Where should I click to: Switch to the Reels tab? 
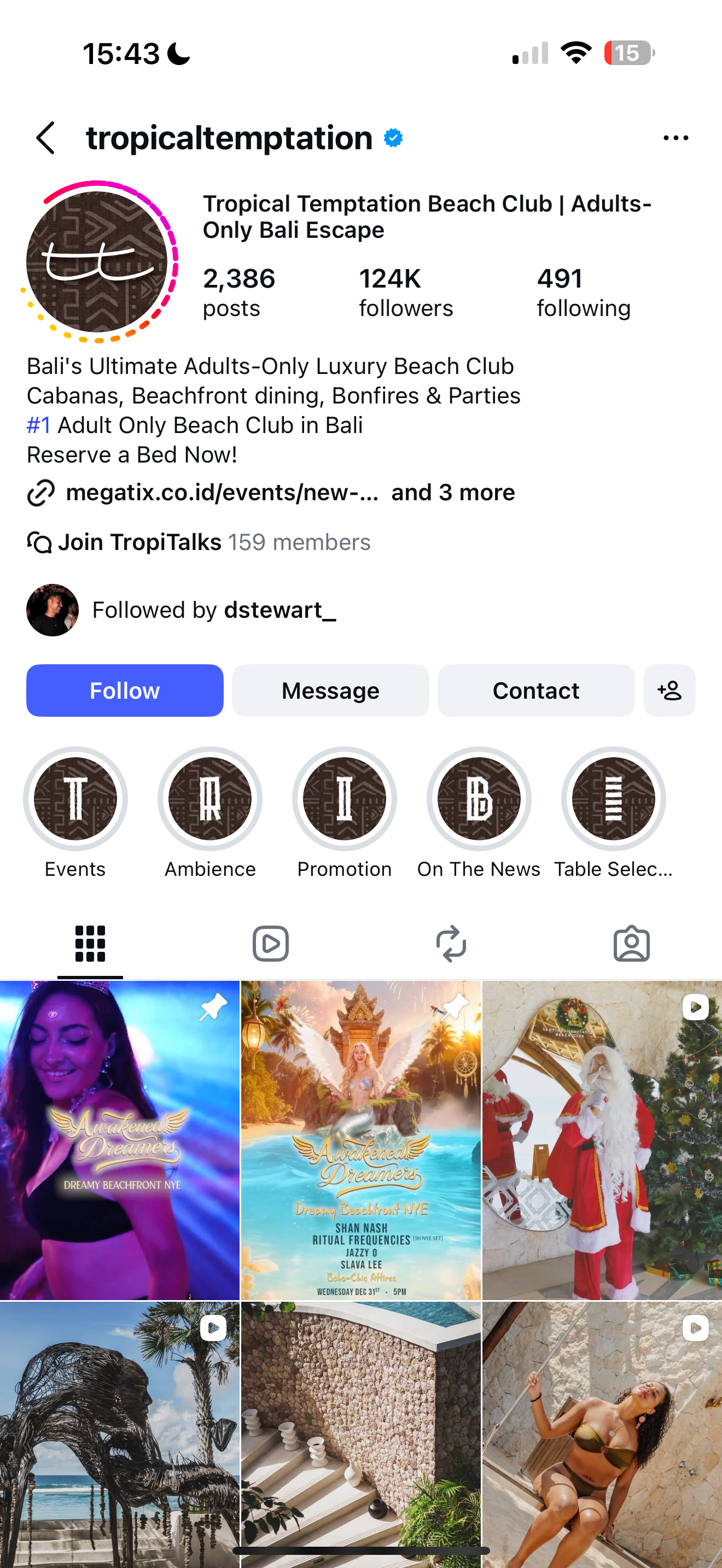(270, 944)
